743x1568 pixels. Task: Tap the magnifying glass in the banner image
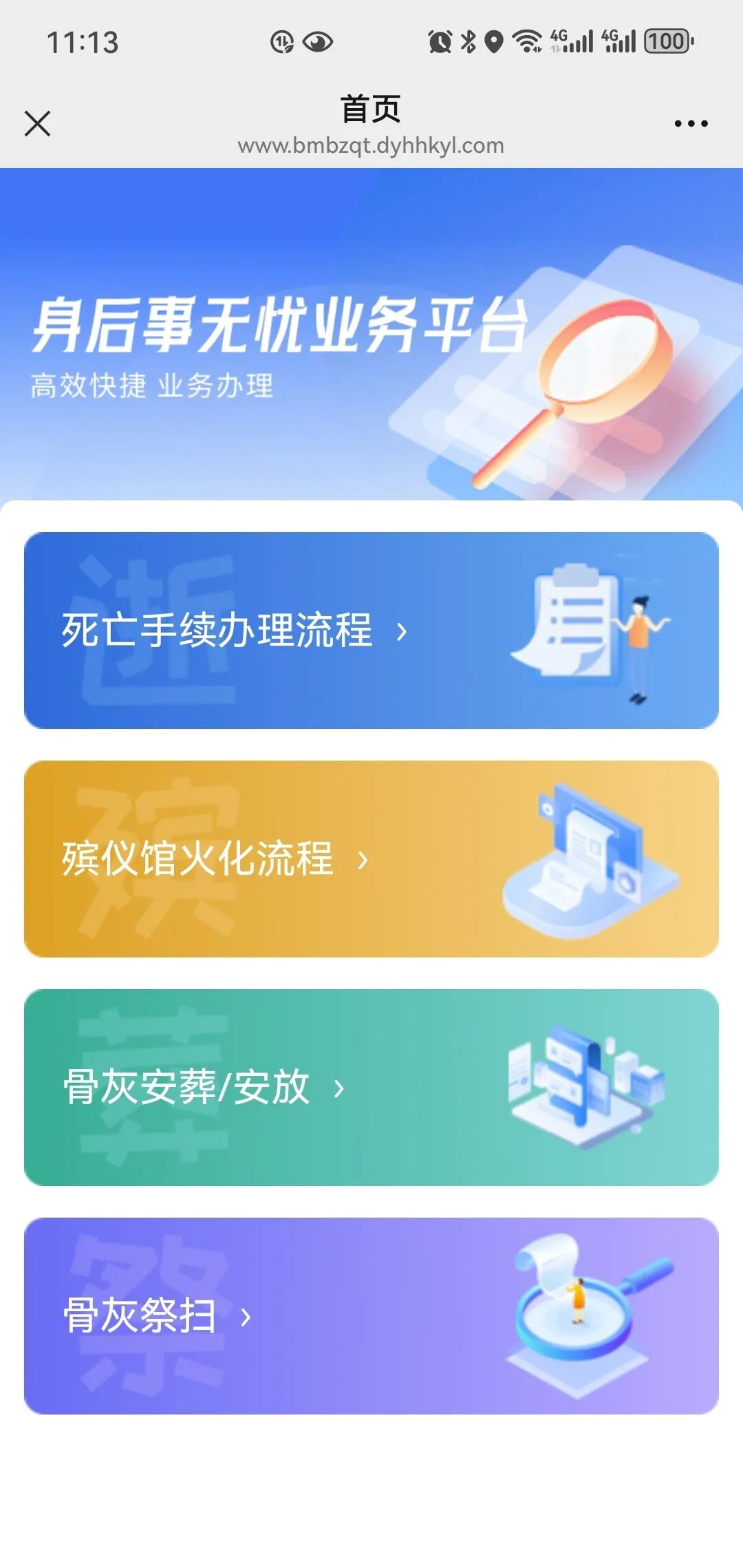(x=599, y=351)
